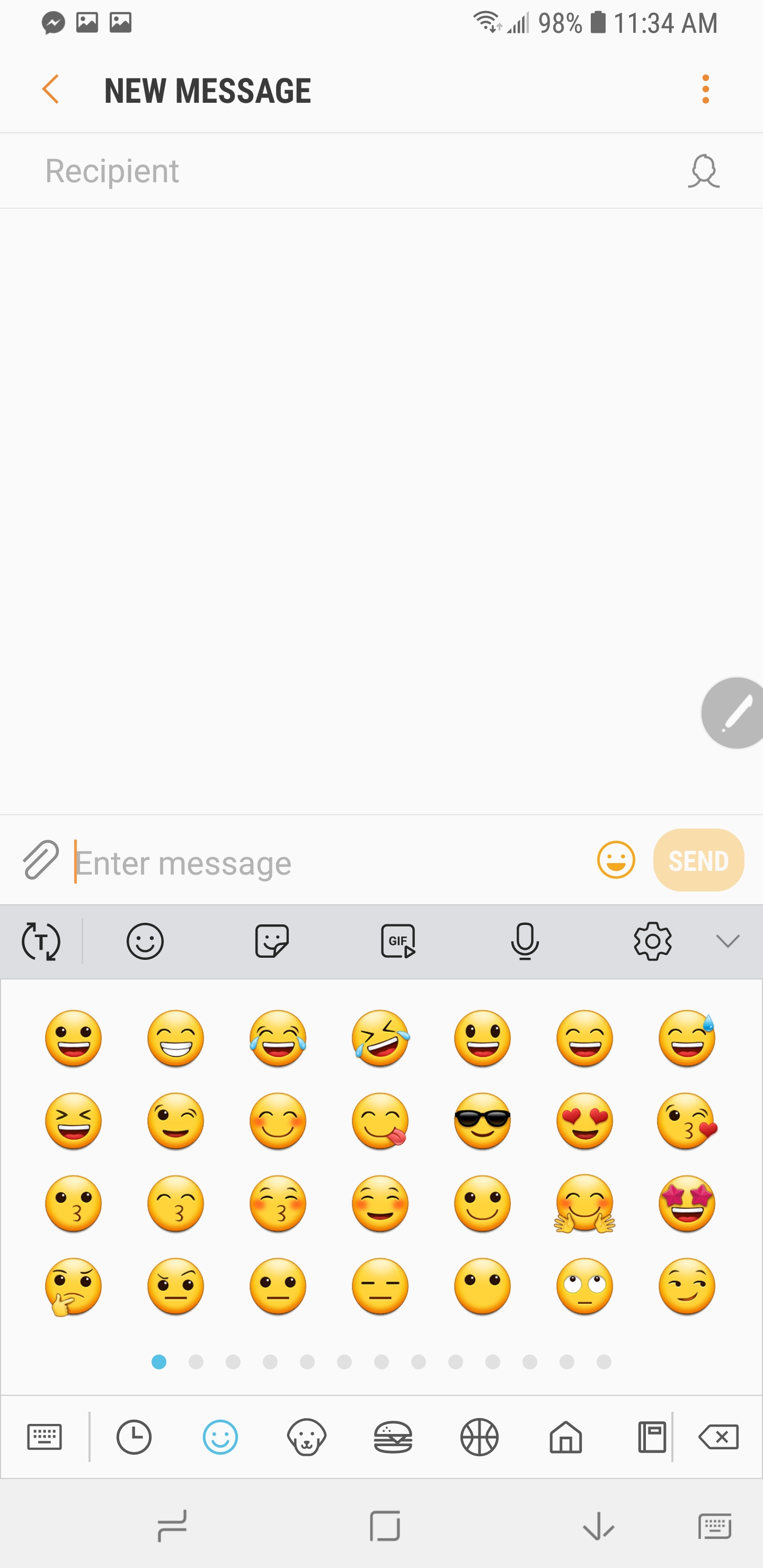Focus the Enter message field
Image resolution: width=763 pixels, height=1568 pixels.
point(329,862)
